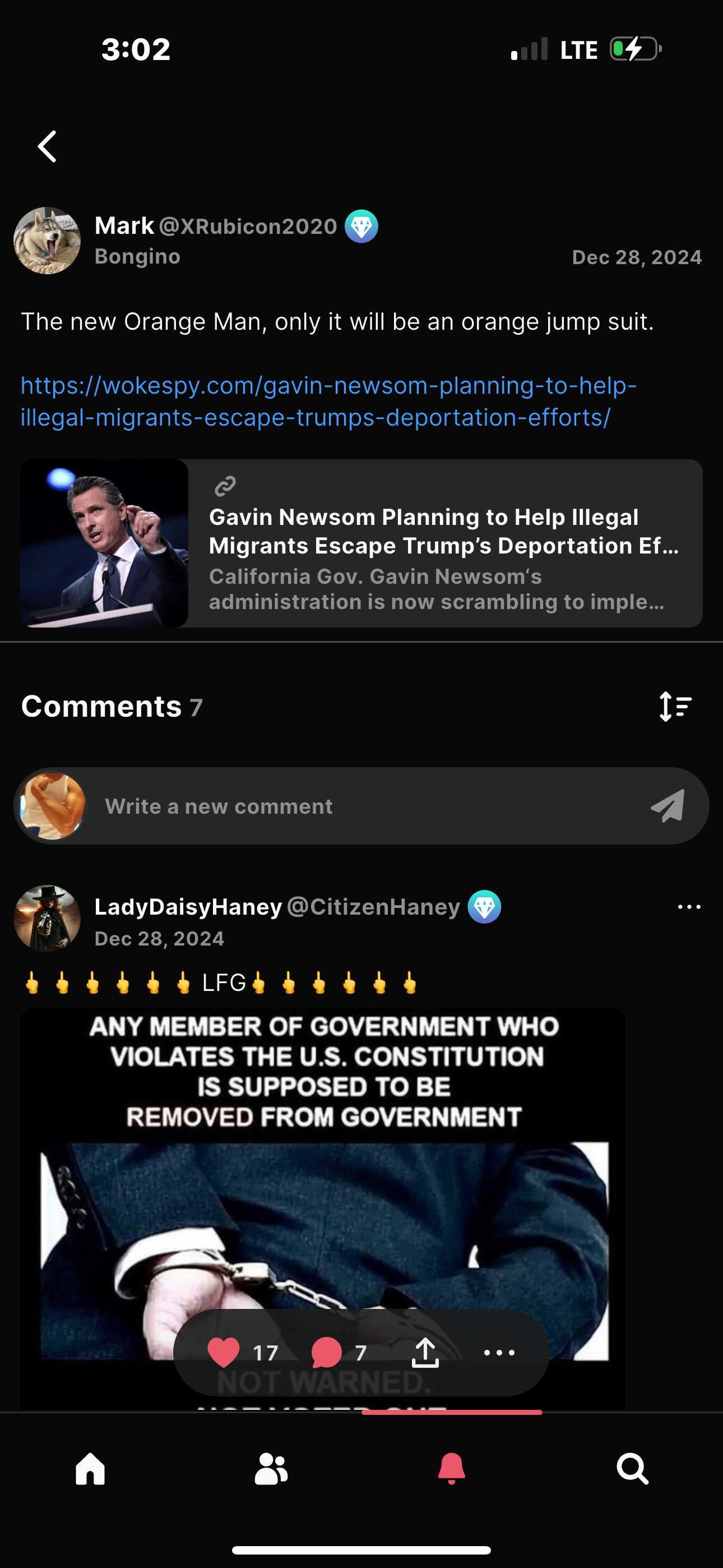
Task: Open LadyDaisyHaney's comment options menu
Action: (689, 907)
